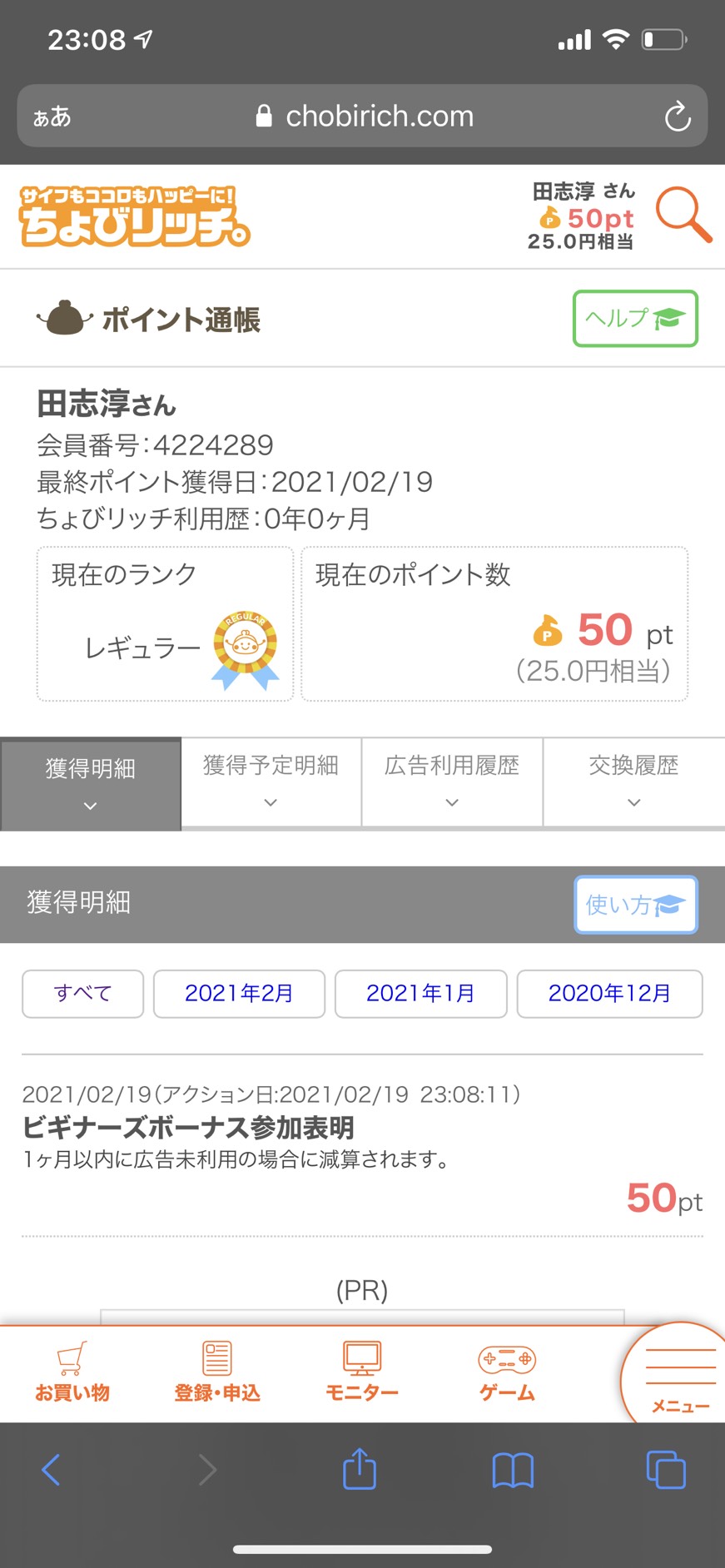Screen dimensions: 725x1568
Task: Switch to the 獲得予定明細 tab
Action: pyautogui.click(x=271, y=782)
